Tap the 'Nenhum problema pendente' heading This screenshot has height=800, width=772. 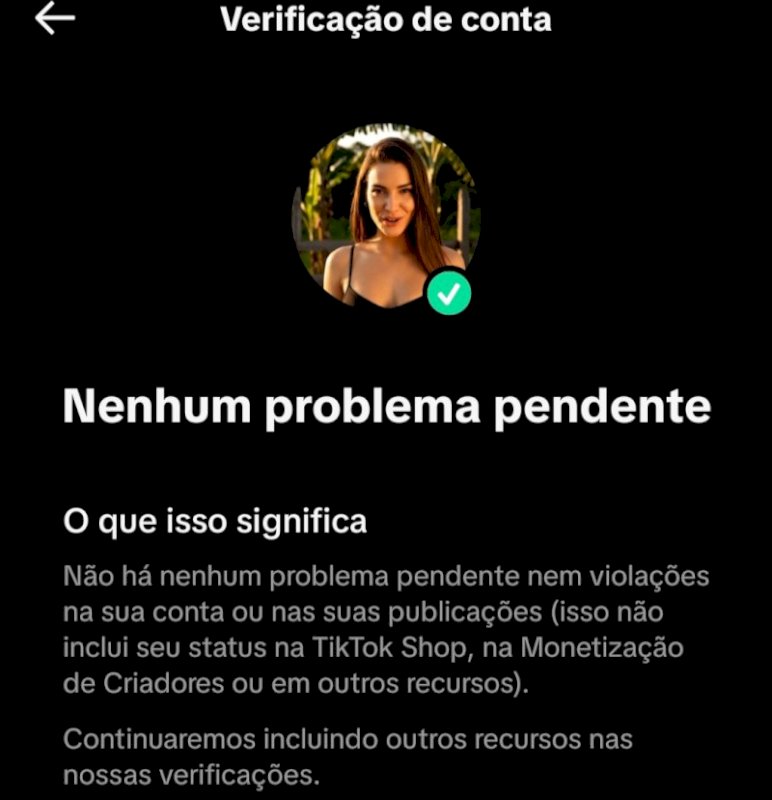(386, 404)
